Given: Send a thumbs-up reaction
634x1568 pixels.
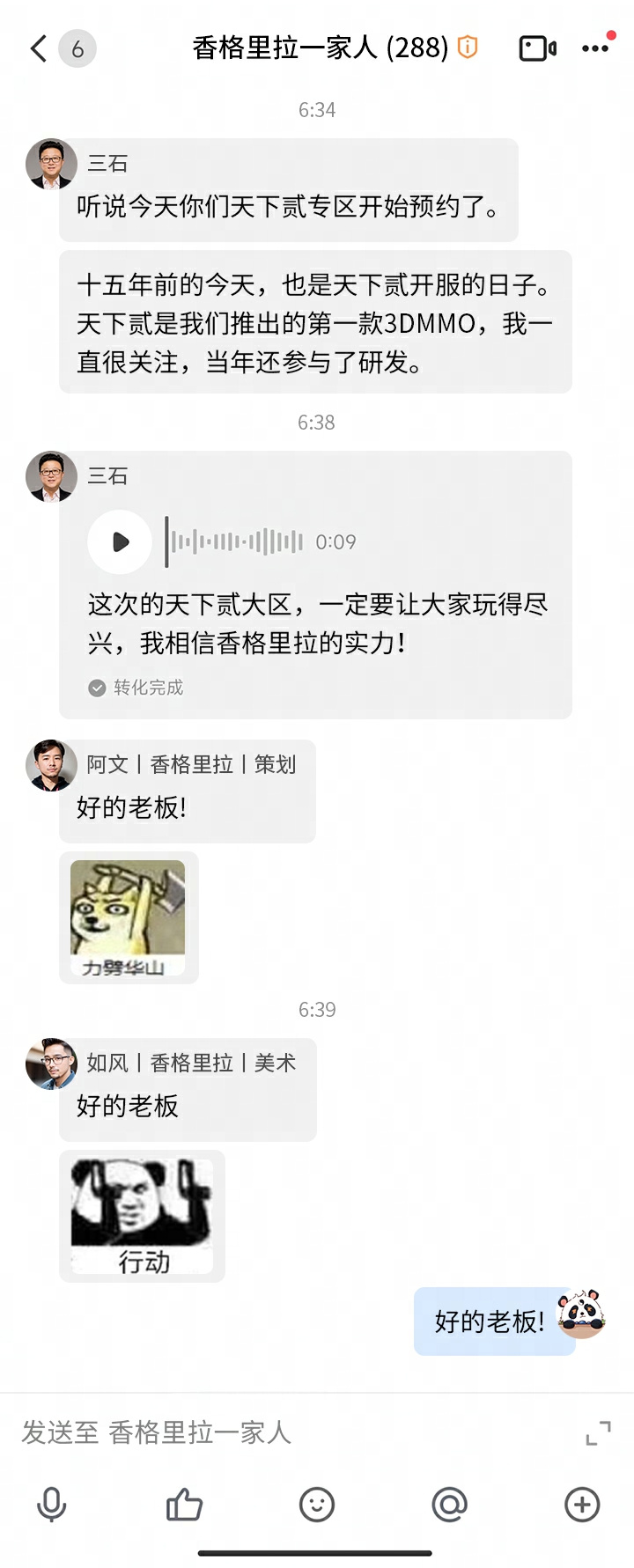Looking at the screenshot, I should [184, 1505].
